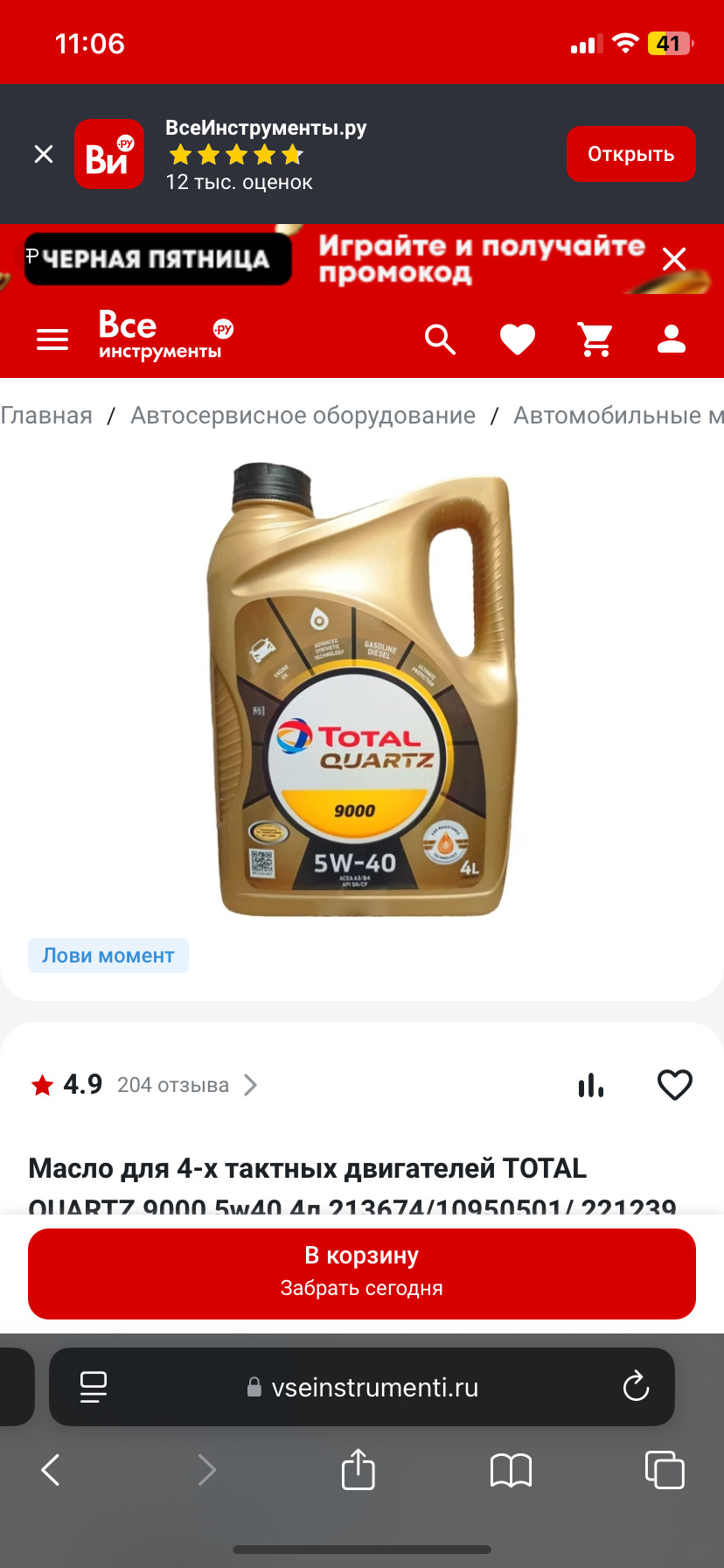
Task: Open Автосервисное оборудование breadcrumb
Action: click(x=303, y=416)
